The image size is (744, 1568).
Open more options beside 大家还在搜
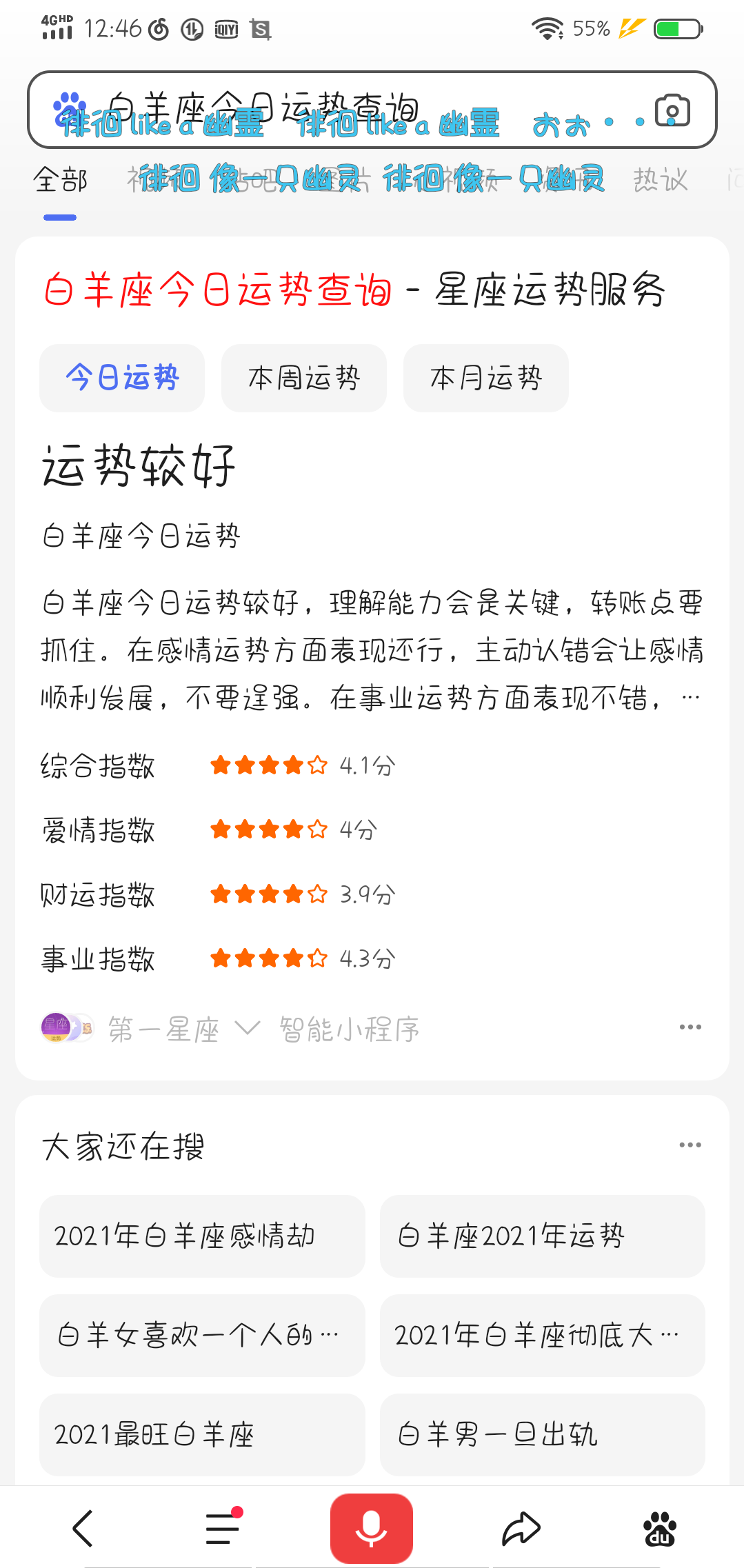pyautogui.click(x=690, y=1145)
